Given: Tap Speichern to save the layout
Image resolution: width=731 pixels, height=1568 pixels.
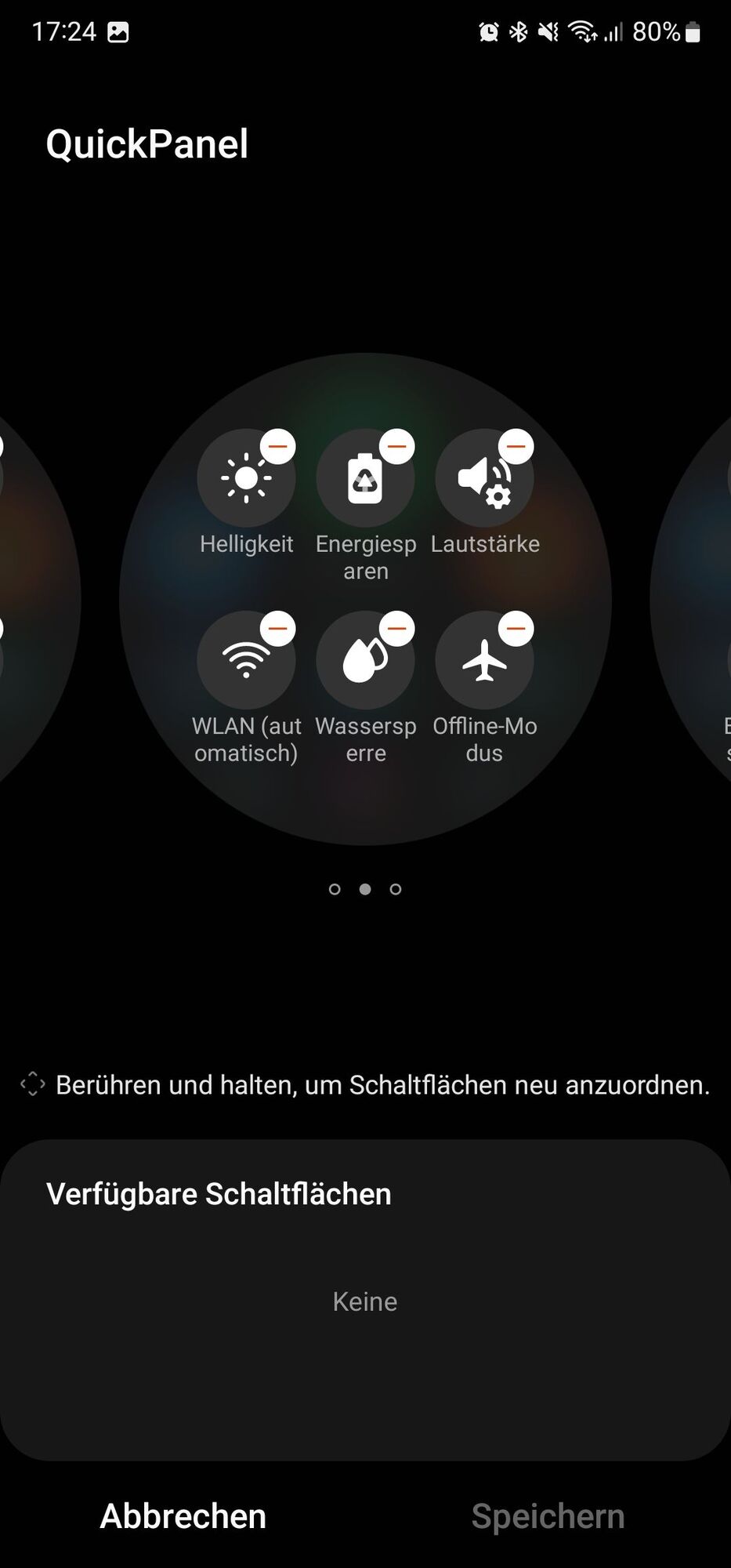Looking at the screenshot, I should [548, 1516].
